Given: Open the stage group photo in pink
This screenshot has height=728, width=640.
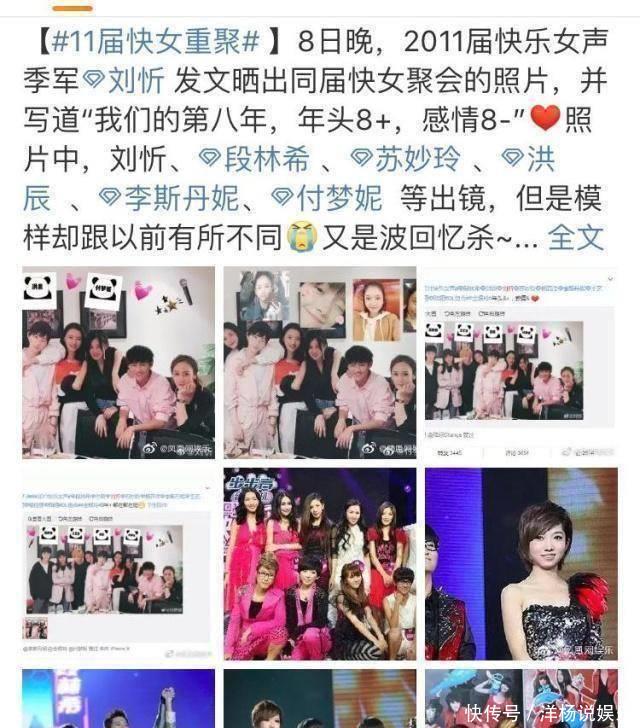Looking at the screenshot, I should coord(320,563).
